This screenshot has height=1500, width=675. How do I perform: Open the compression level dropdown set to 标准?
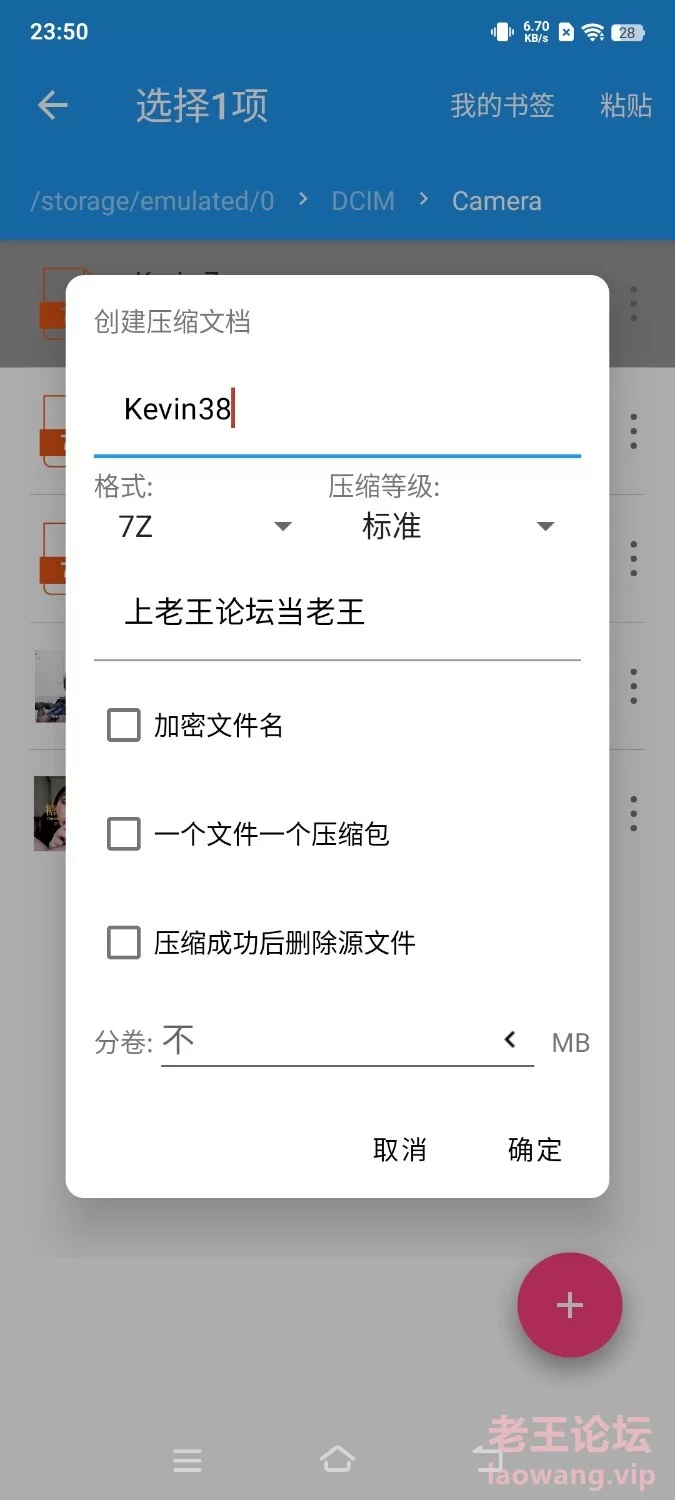click(x=456, y=526)
